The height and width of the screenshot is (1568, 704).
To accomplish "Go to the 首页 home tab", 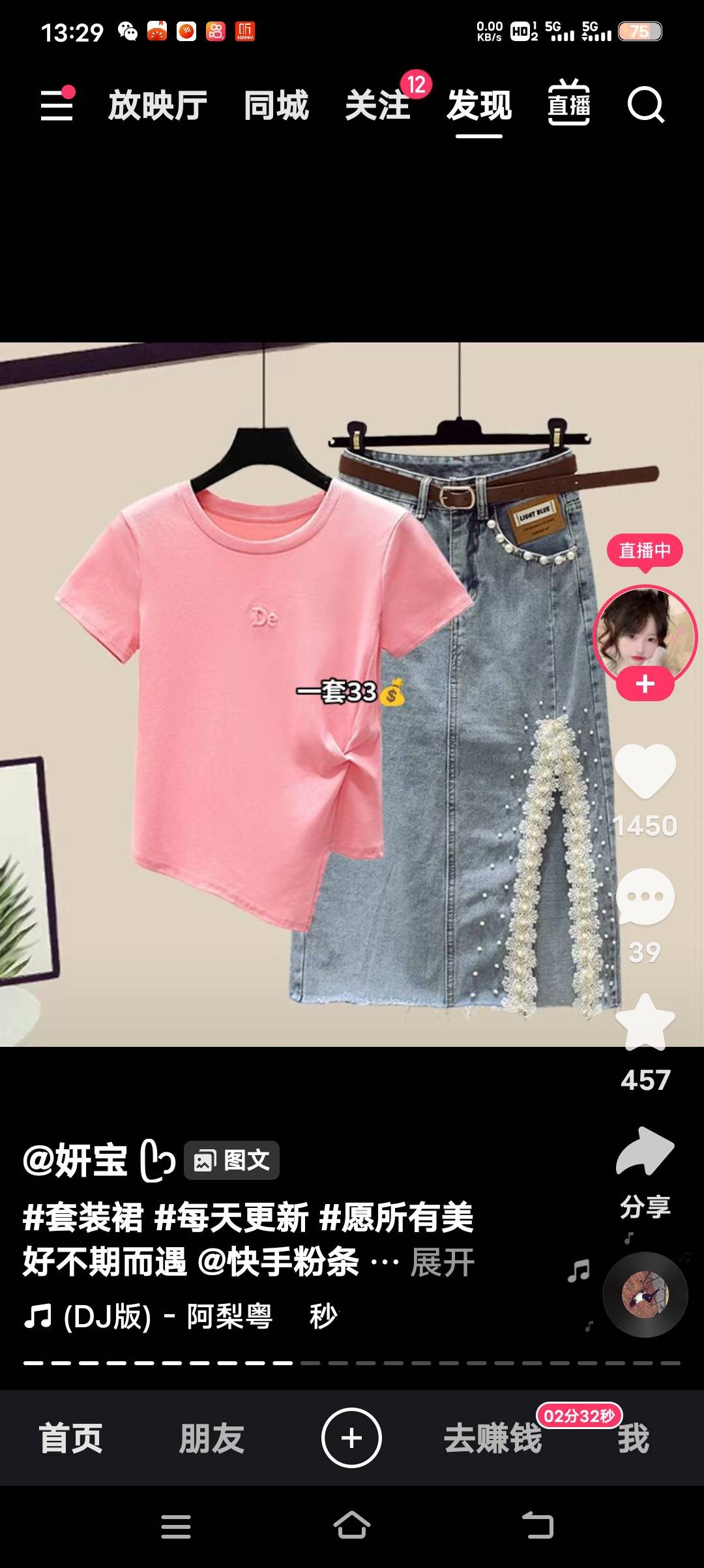I will (70, 1438).
